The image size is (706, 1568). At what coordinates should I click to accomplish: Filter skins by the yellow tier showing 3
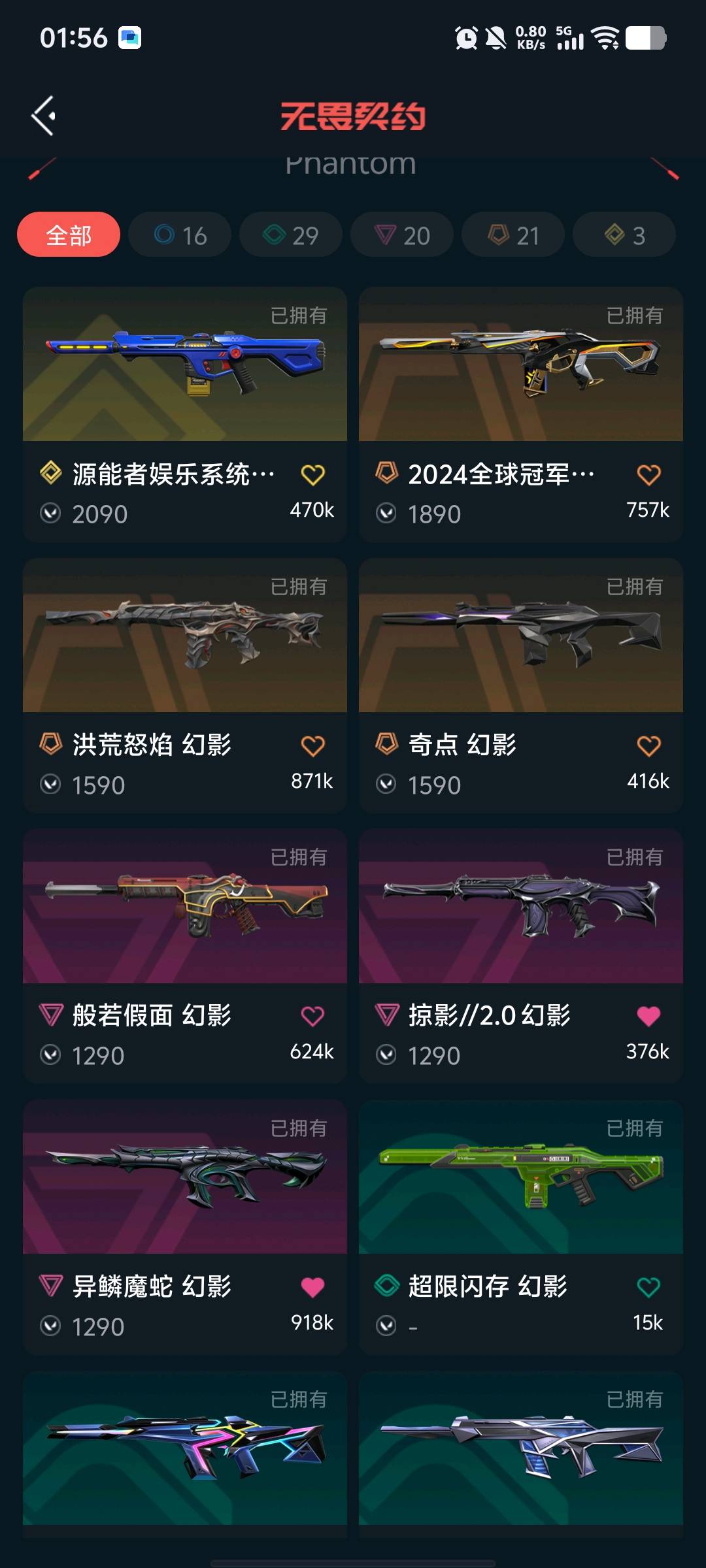[x=624, y=235]
